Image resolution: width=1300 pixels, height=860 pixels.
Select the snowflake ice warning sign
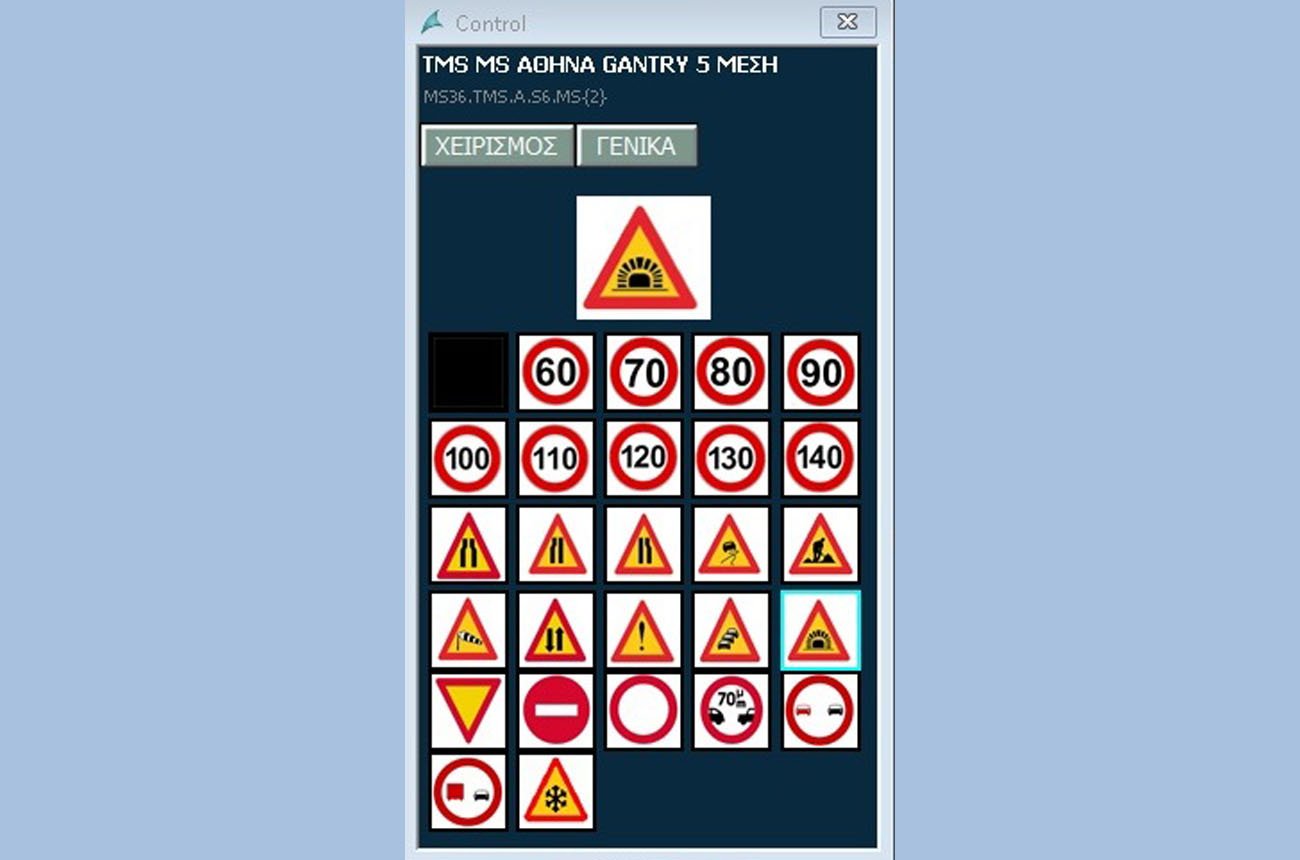(556, 792)
